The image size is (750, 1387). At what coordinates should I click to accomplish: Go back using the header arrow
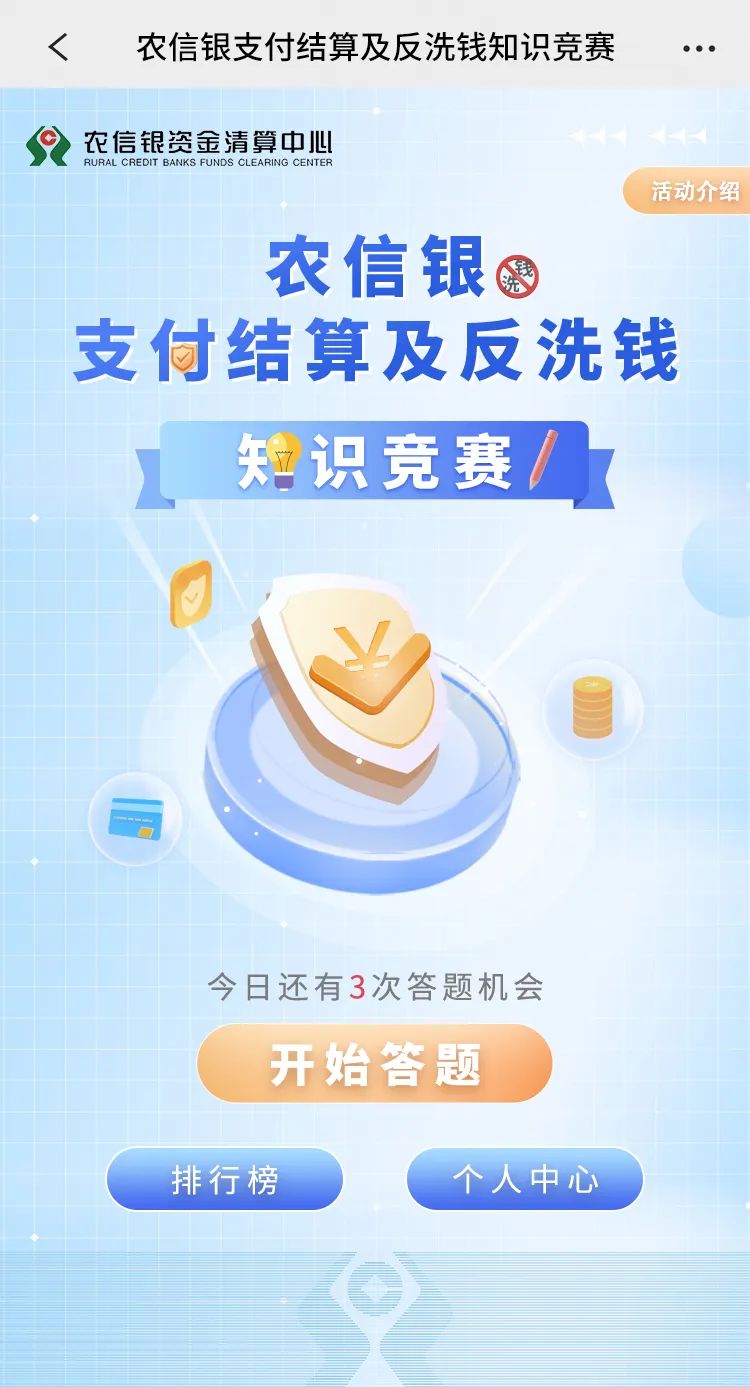tap(58, 47)
